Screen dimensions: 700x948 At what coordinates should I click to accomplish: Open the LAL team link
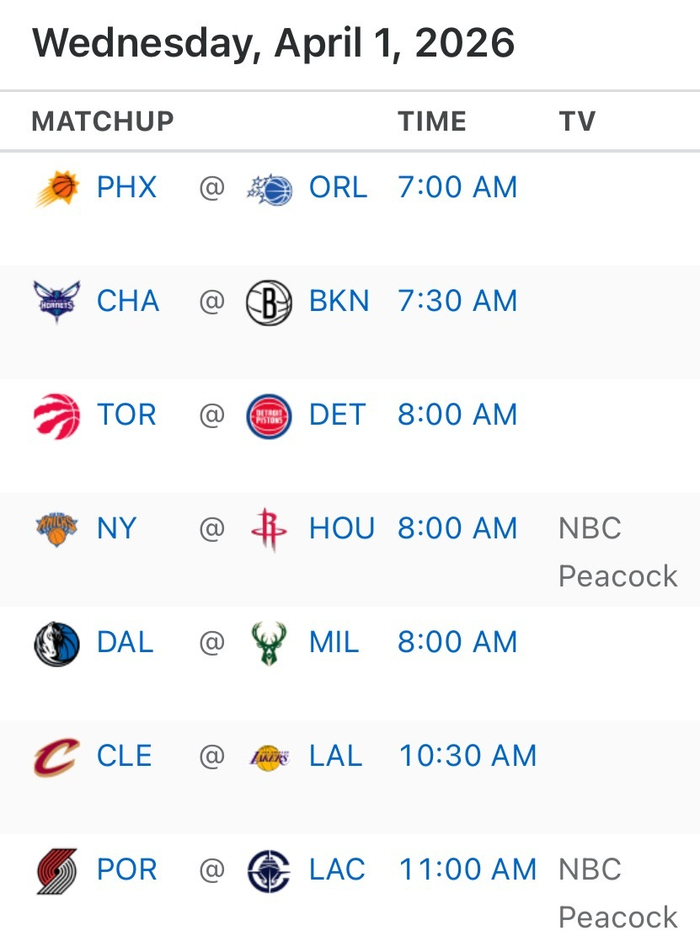click(335, 756)
